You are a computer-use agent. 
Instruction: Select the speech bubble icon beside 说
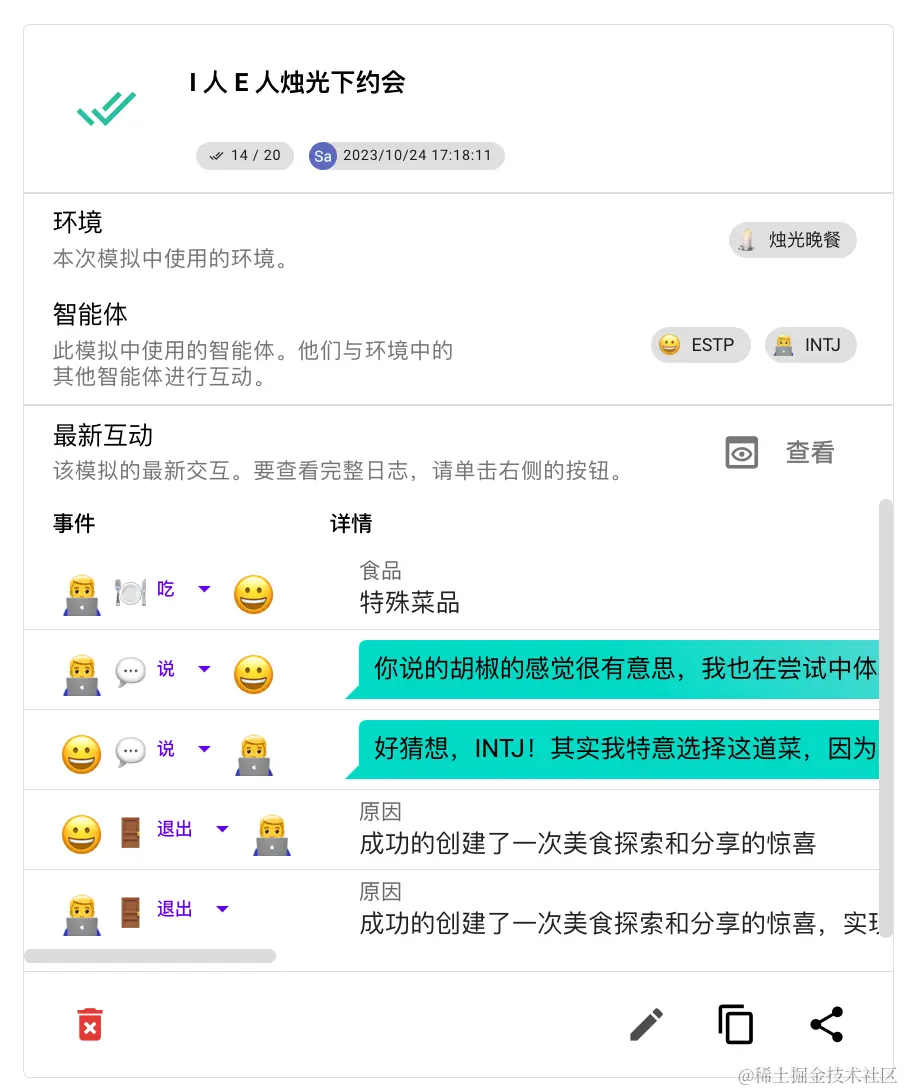point(131,668)
